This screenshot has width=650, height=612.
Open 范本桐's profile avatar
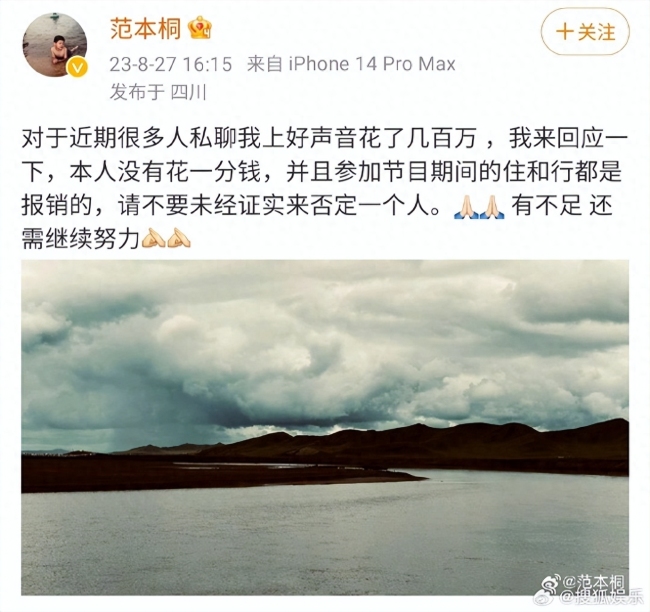[54, 45]
